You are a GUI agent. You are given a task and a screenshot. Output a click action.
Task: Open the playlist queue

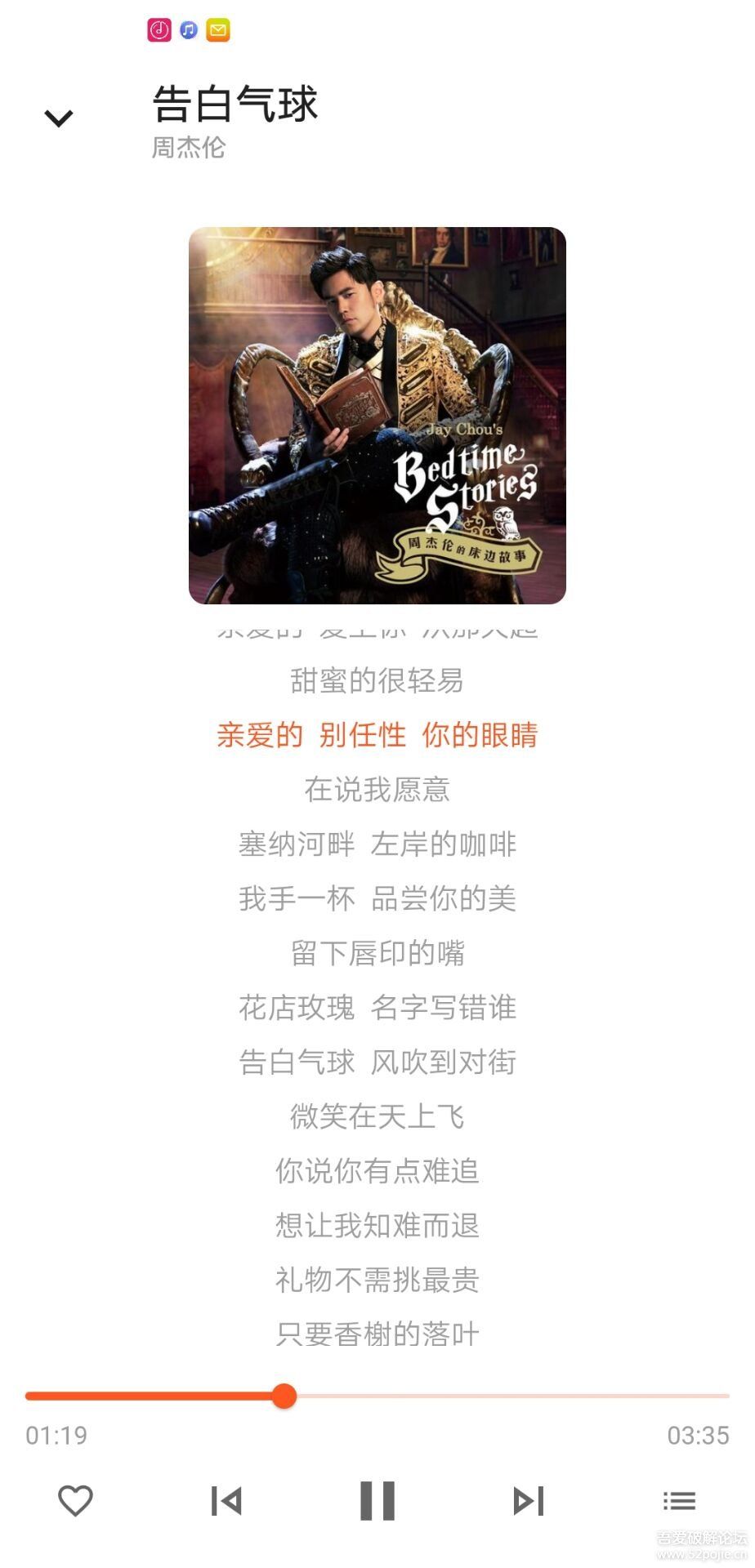point(679,1500)
